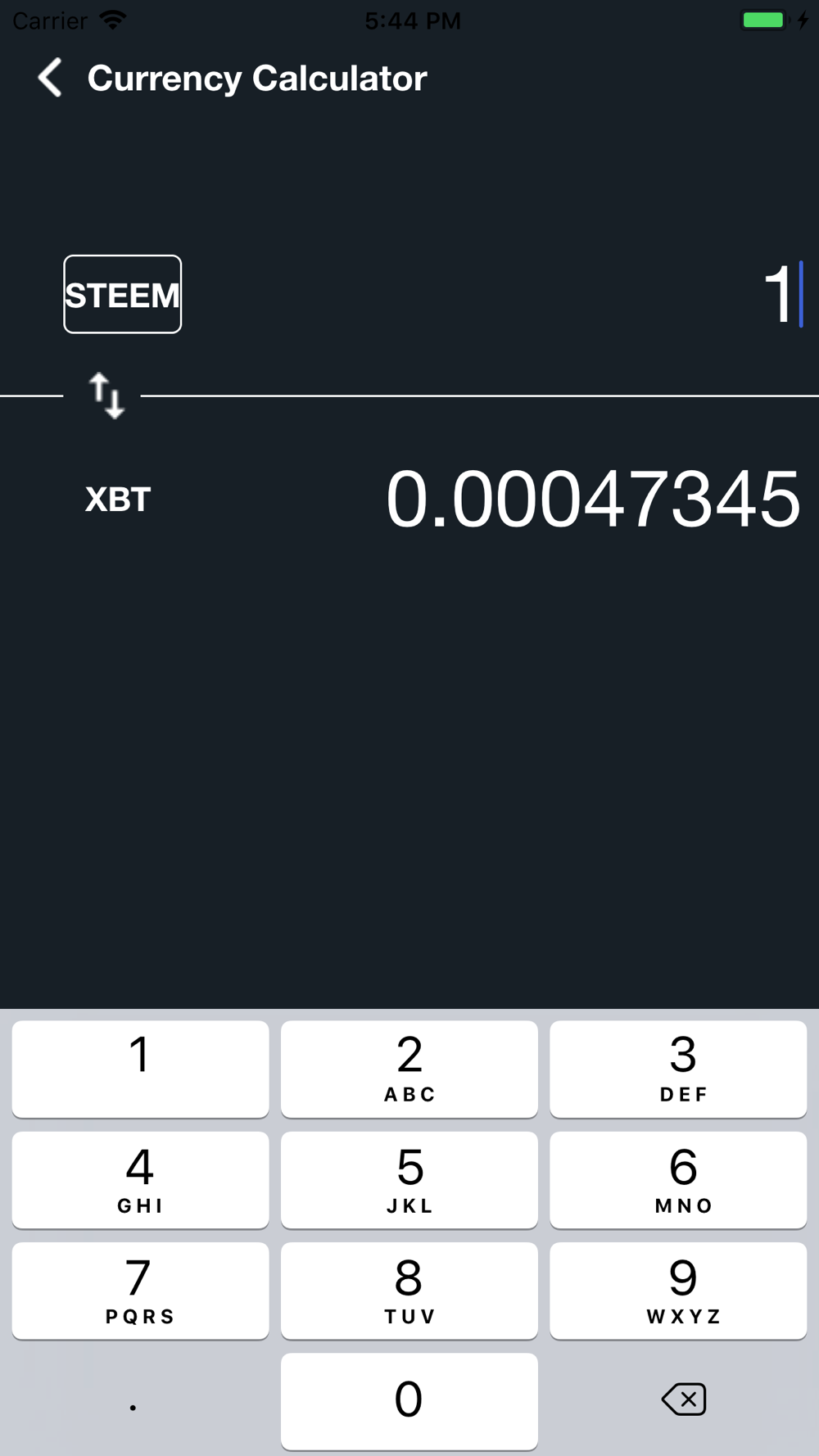This screenshot has width=819, height=1456.
Task: Hit the 3 key
Action: [678, 1069]
